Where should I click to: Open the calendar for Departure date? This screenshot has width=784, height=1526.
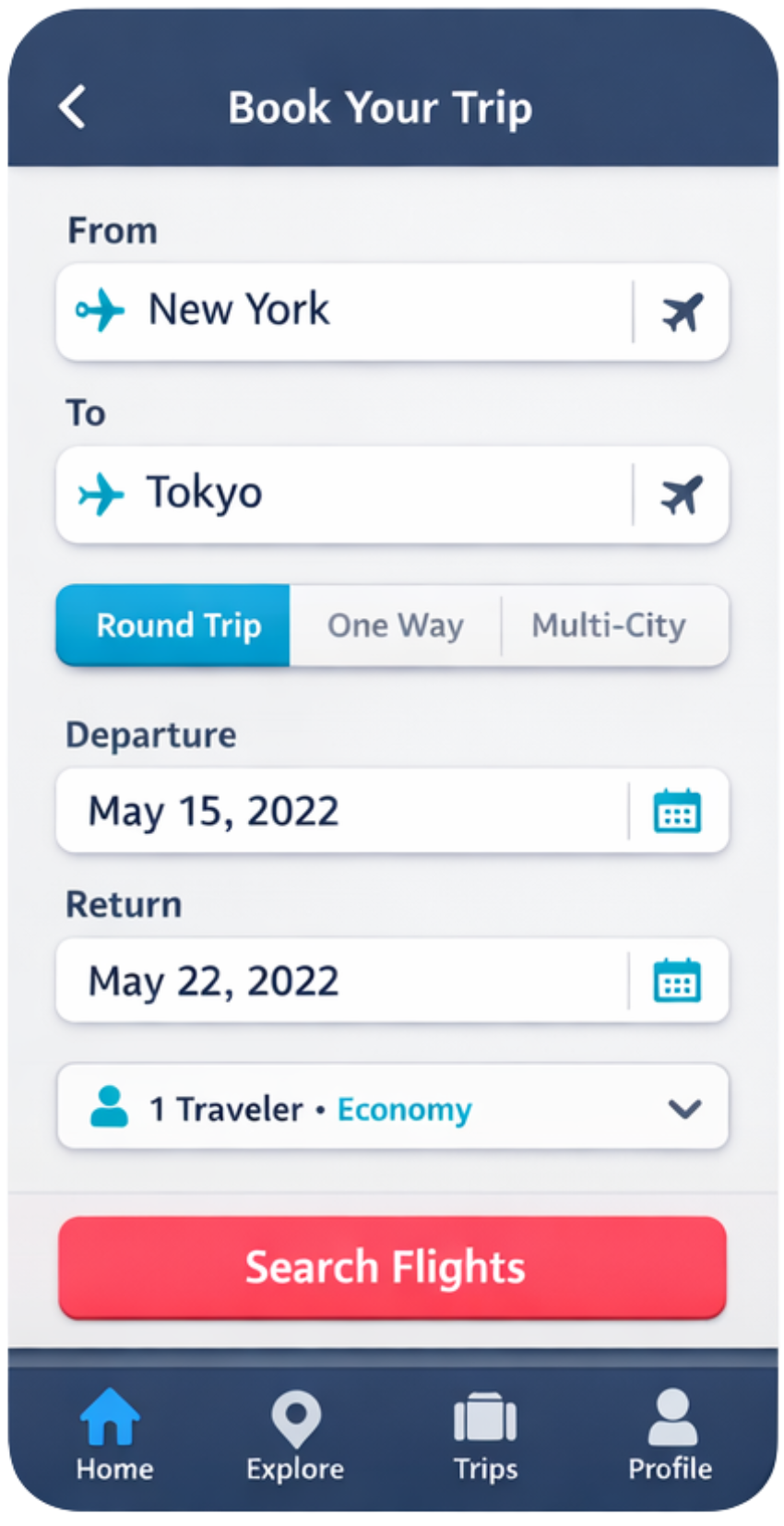point(677,812)
